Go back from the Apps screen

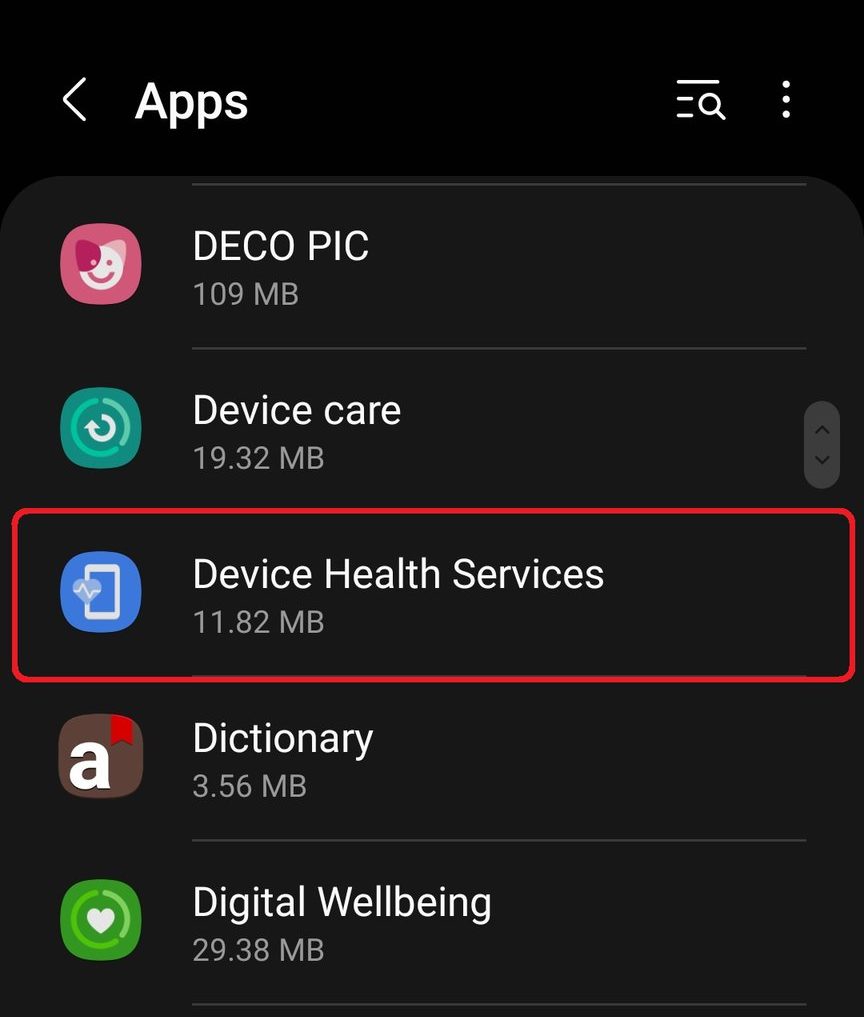tap(75, 100)
